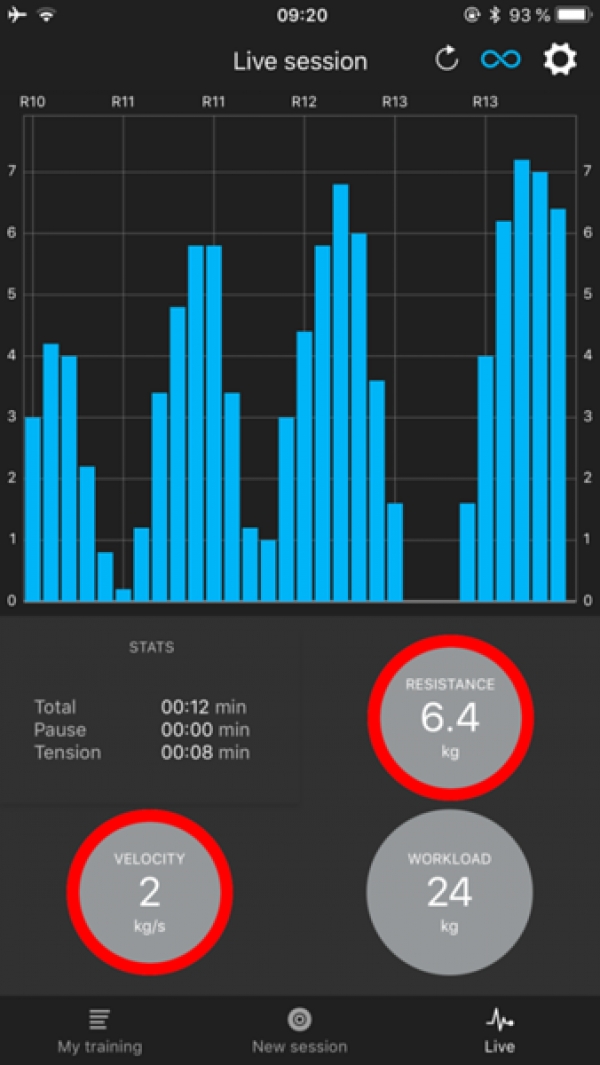
Task: Tap the Velocity circle
Action: click(x=149, y=892)
